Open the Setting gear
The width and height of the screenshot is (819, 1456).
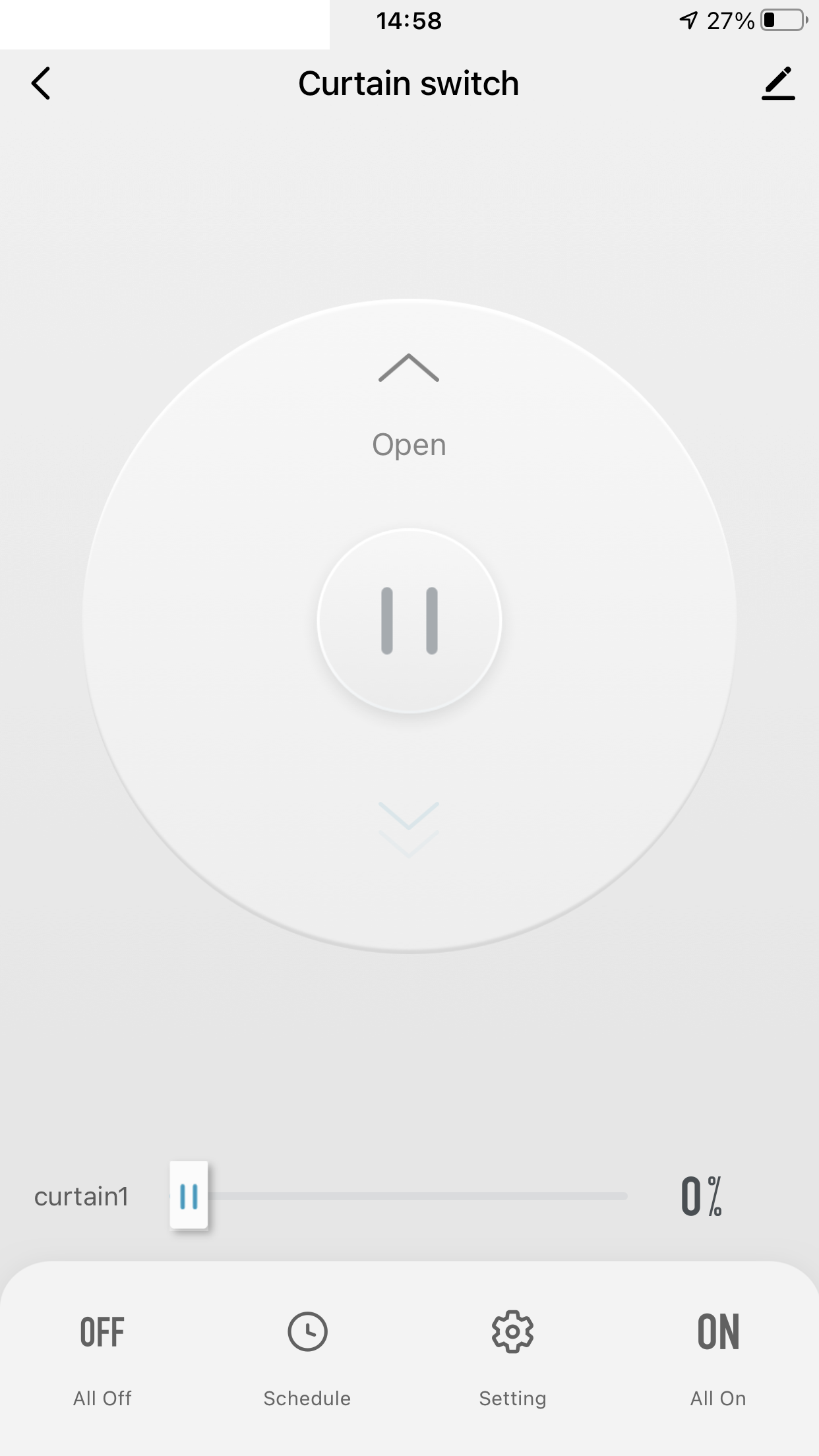tap(512, 1352)
